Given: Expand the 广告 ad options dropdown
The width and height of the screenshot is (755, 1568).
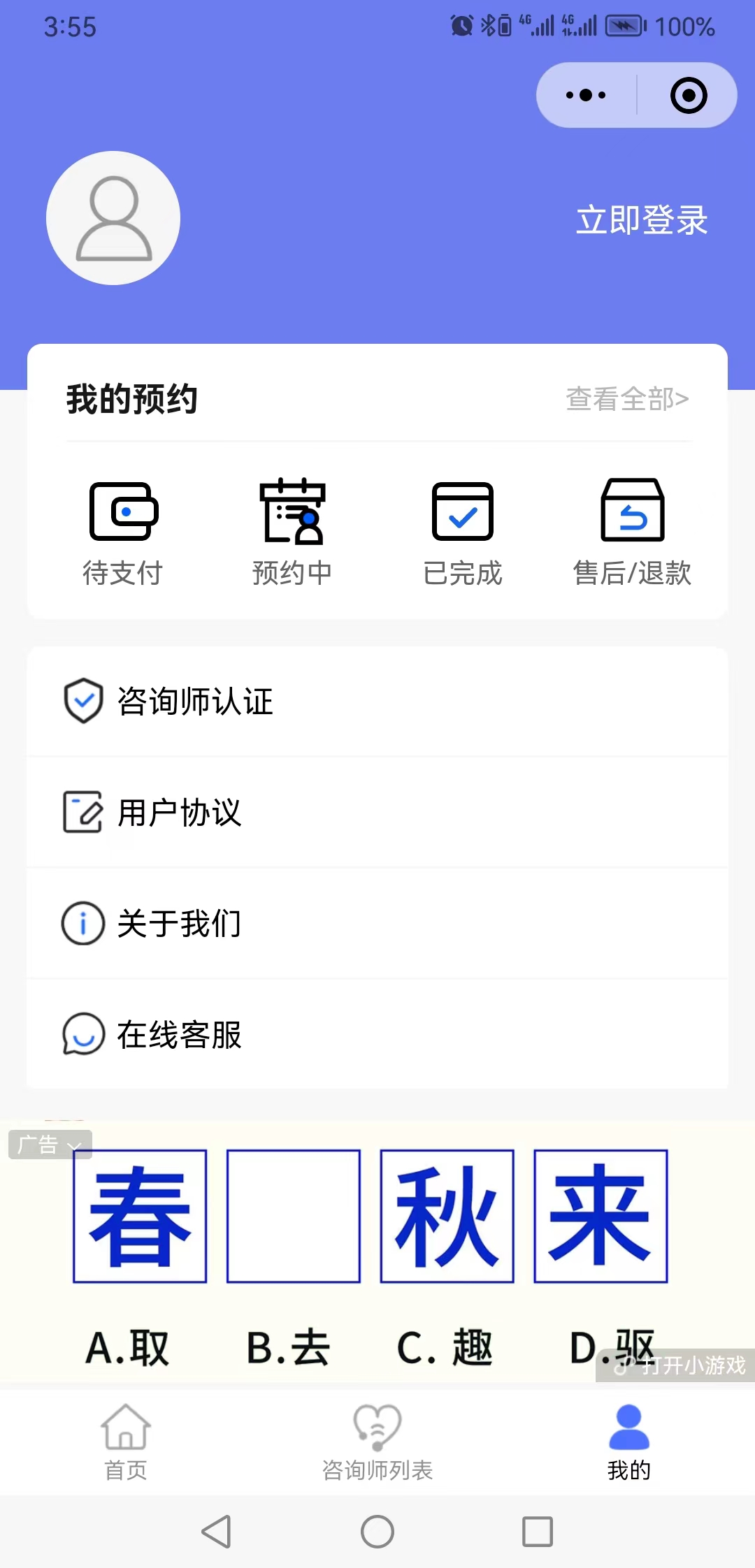Looking at the screenshot, I should click(50, 1145).
